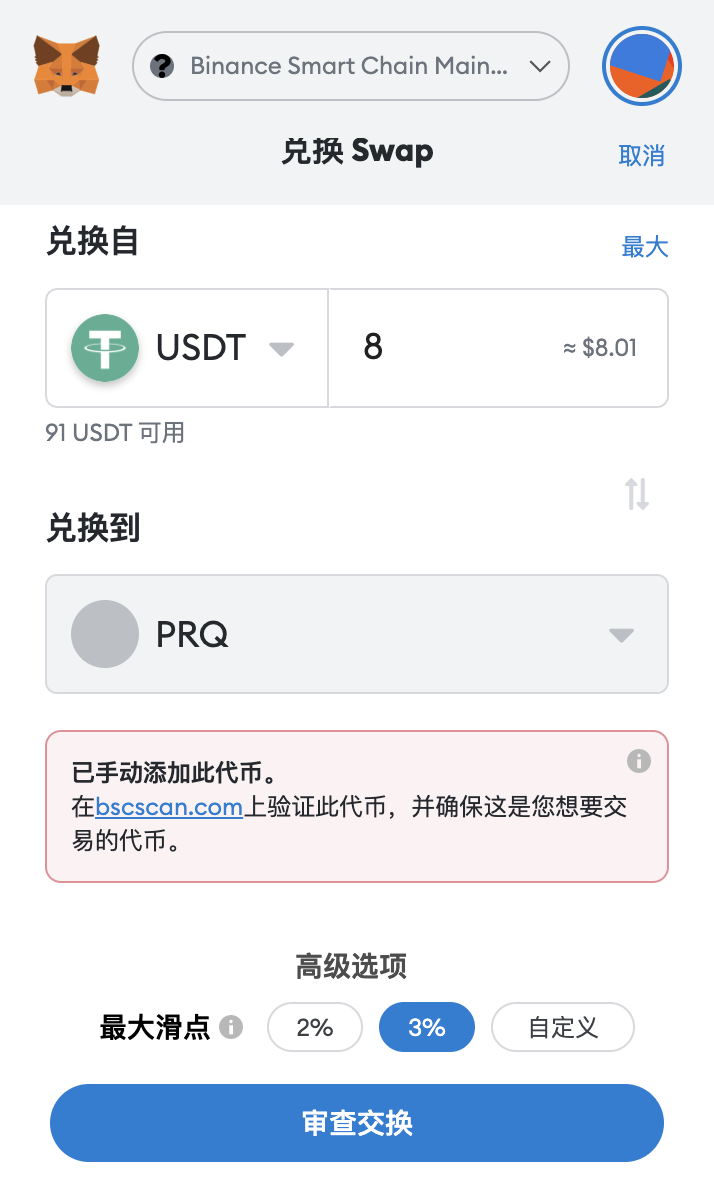
Task: Open the bscscan.com link
Action: [169, 807]
